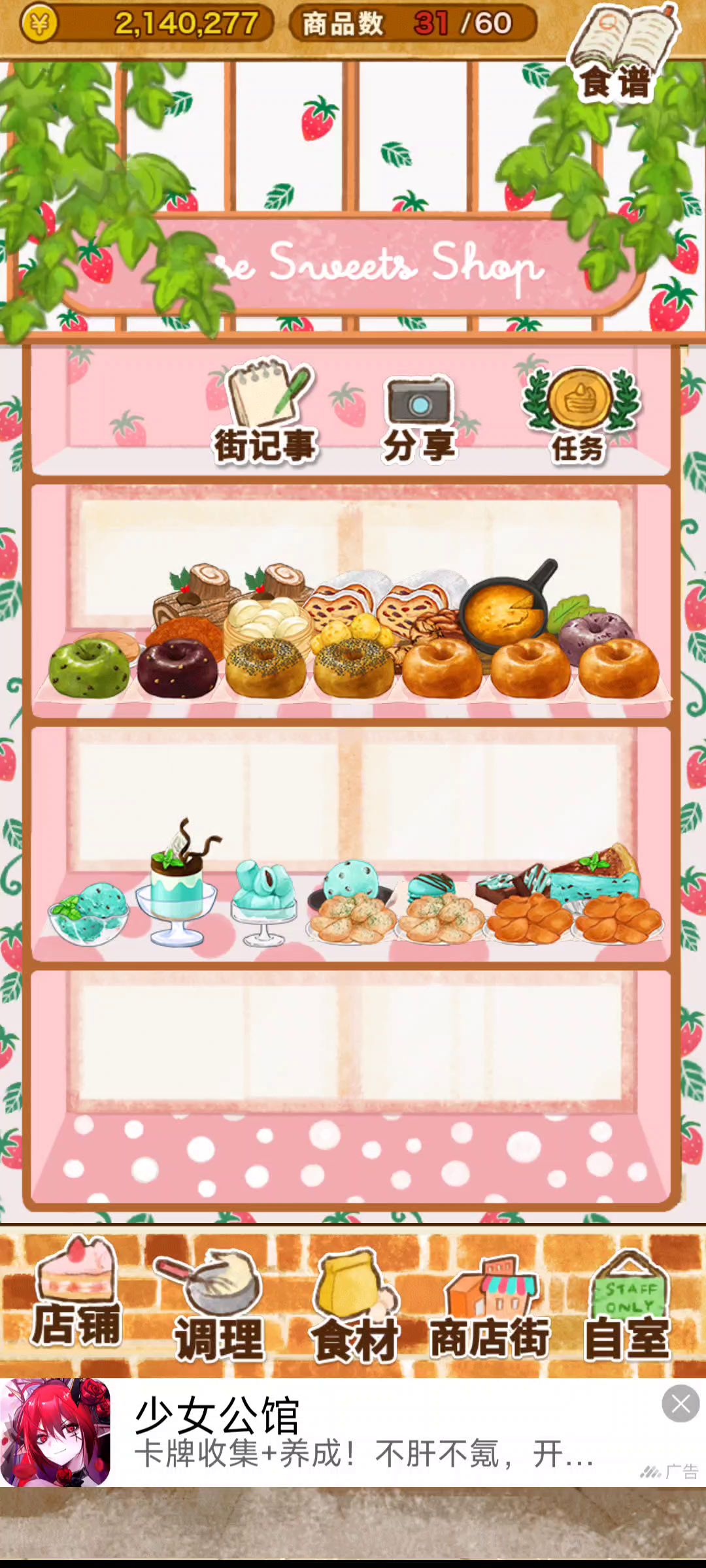The width and height of the screenshot is (706, 1568).
Task: Open the 食谱 recipe book
Action: pos(621,56)
